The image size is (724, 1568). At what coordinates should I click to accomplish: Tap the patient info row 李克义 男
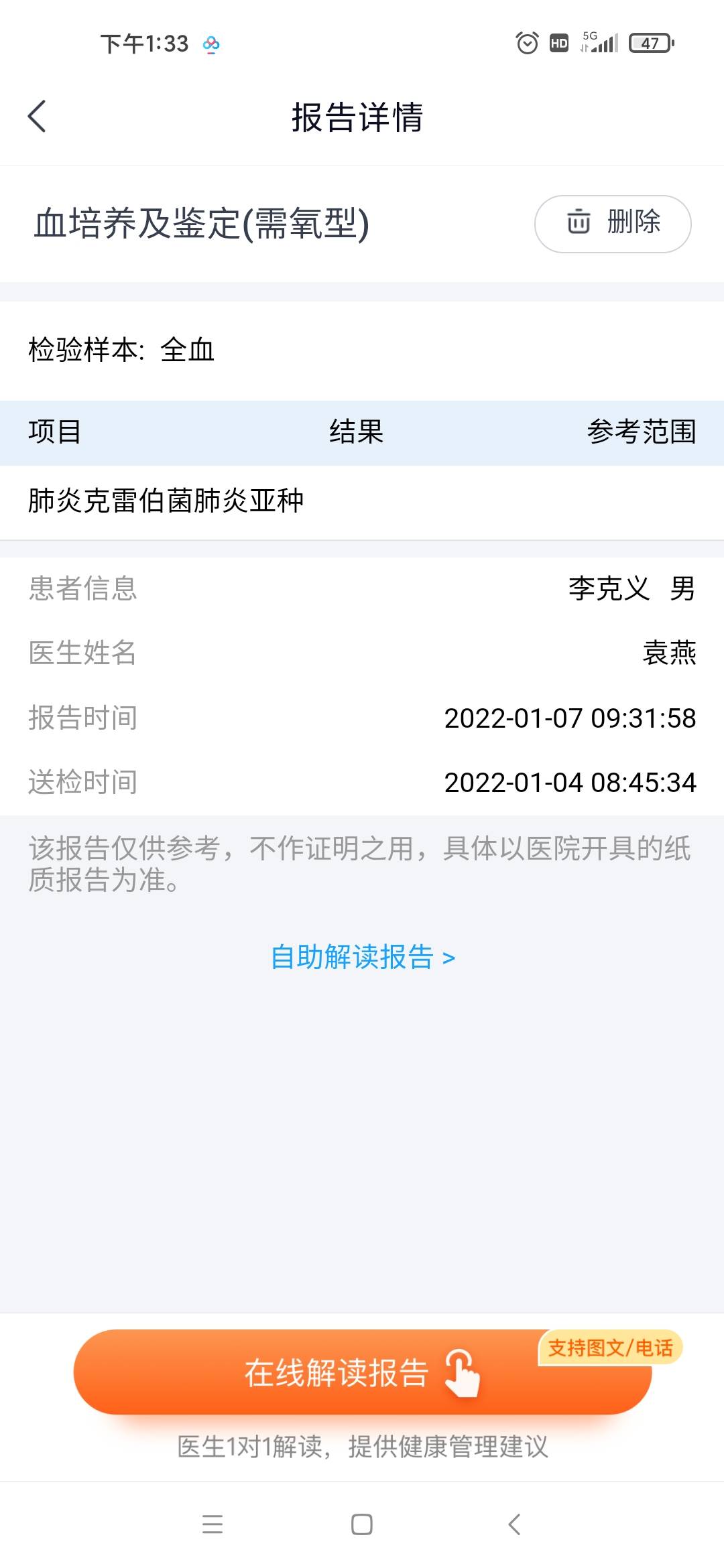coord(362,590)
